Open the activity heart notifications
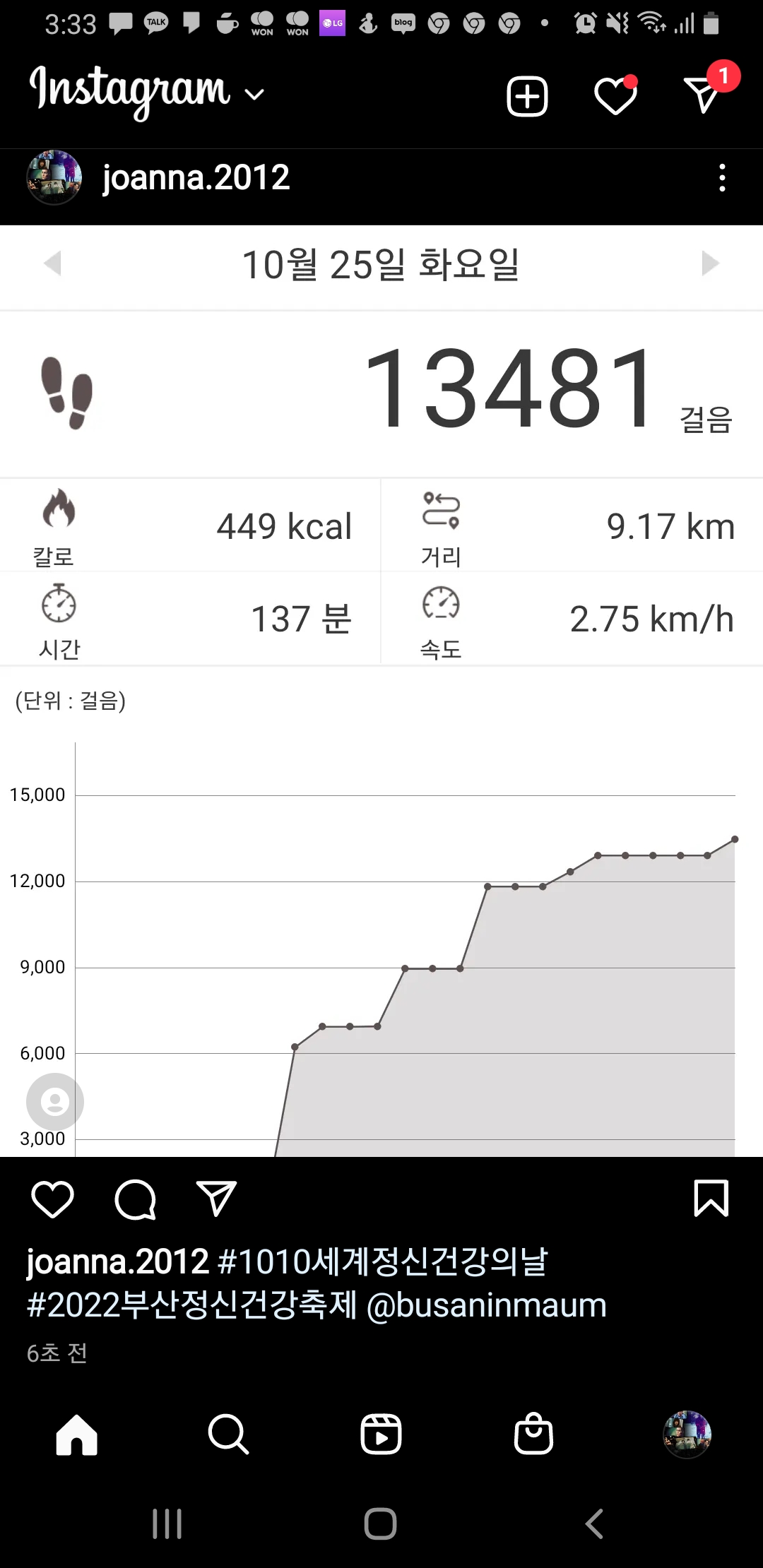The width and height of the screenshot is (763, 1568). [x=615, y=96]
